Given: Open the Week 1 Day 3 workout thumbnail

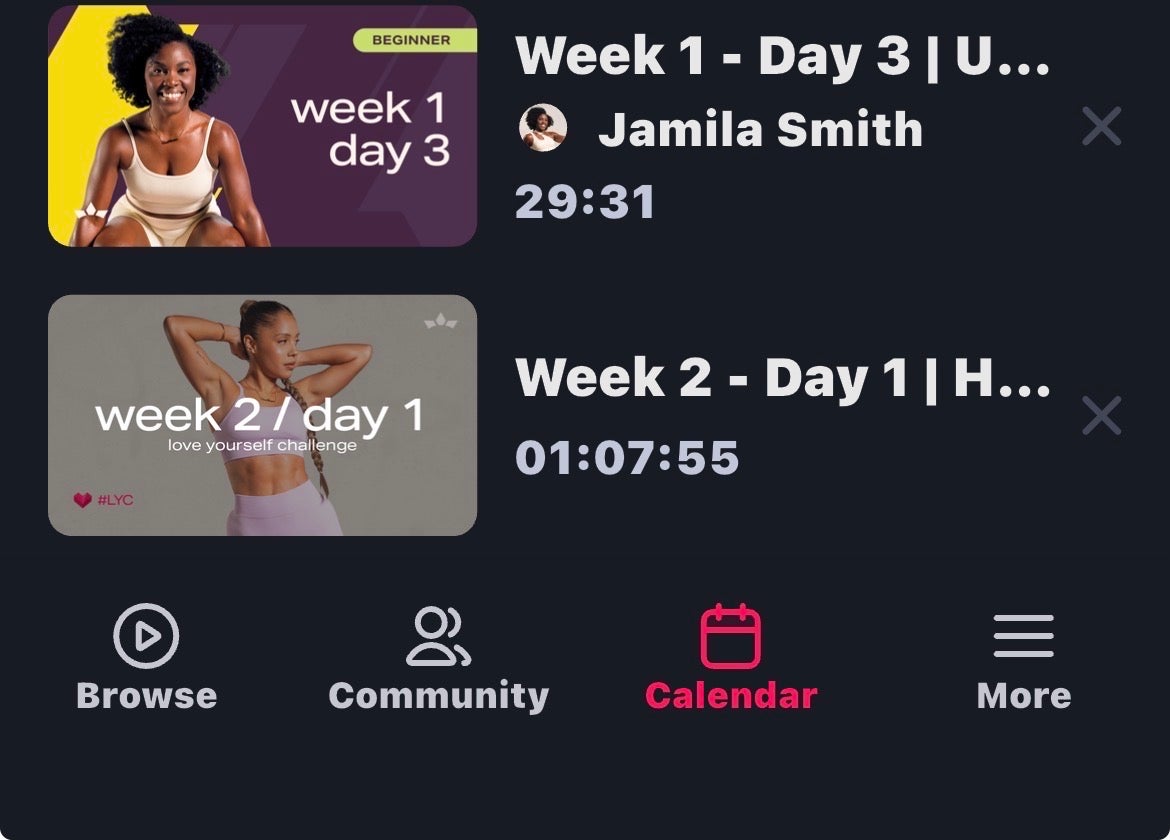Looking at the screenshot, I should pos(262,126).
